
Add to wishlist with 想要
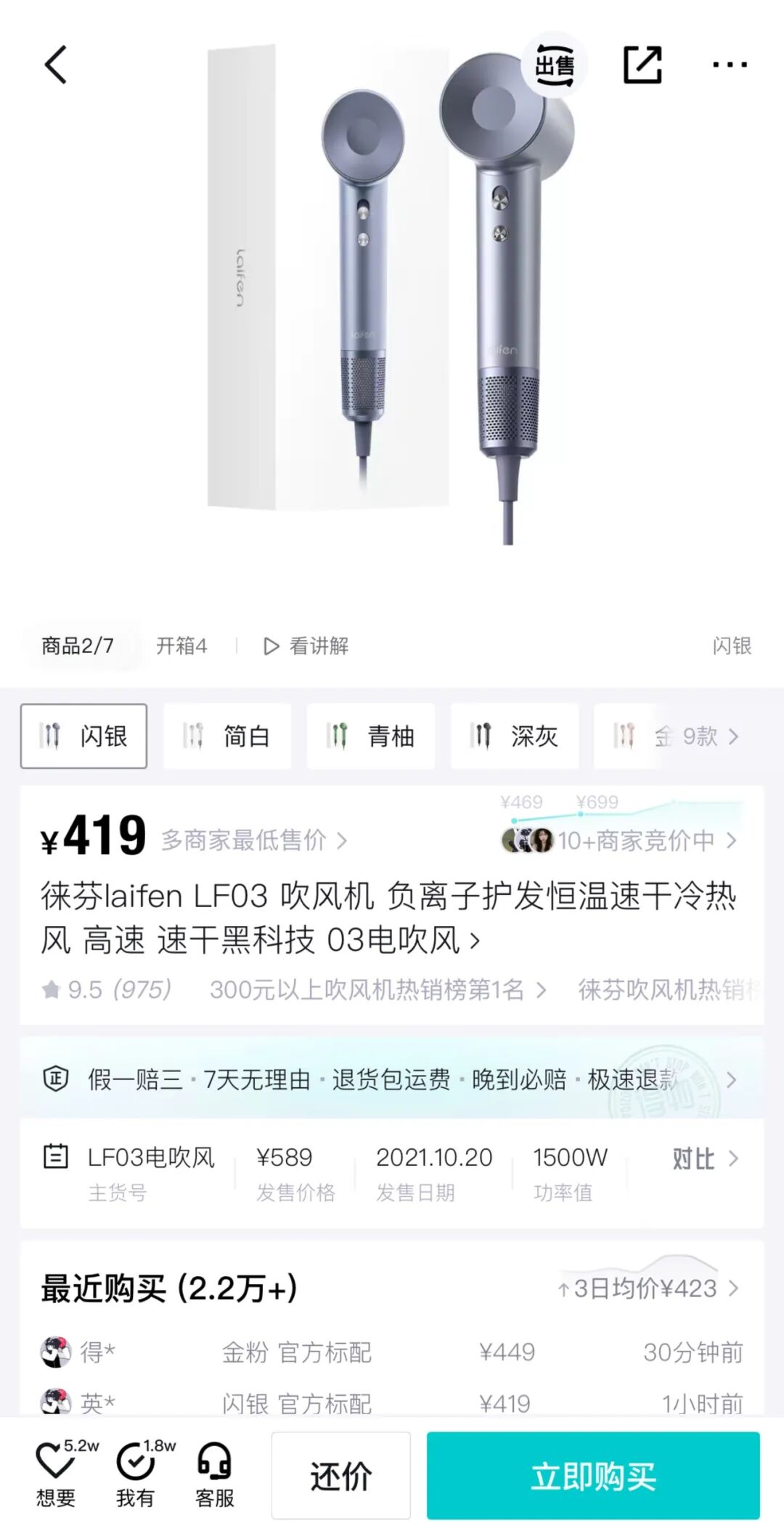point(57,1475)
